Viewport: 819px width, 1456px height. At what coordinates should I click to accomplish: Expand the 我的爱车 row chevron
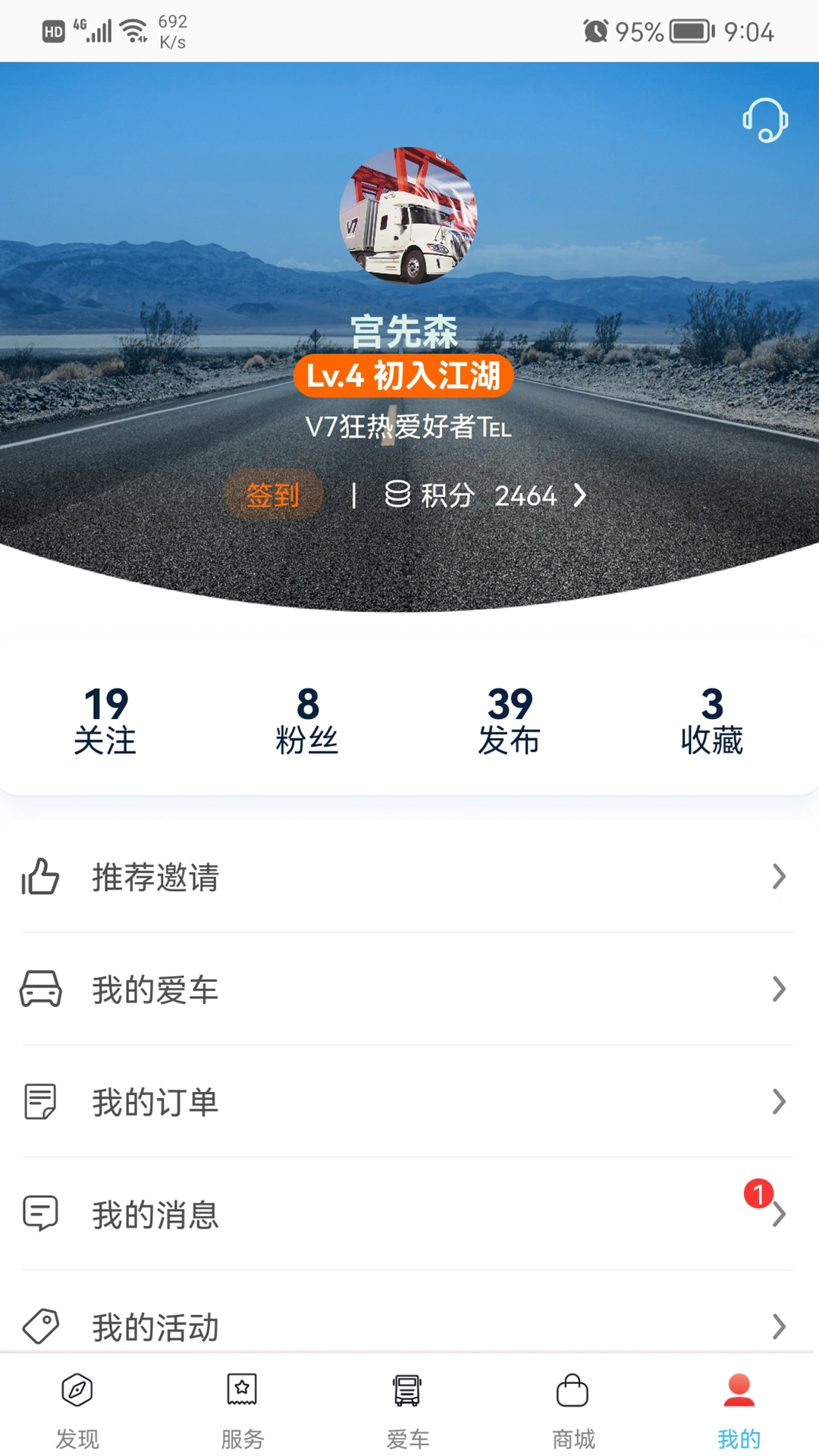[780, 990]
